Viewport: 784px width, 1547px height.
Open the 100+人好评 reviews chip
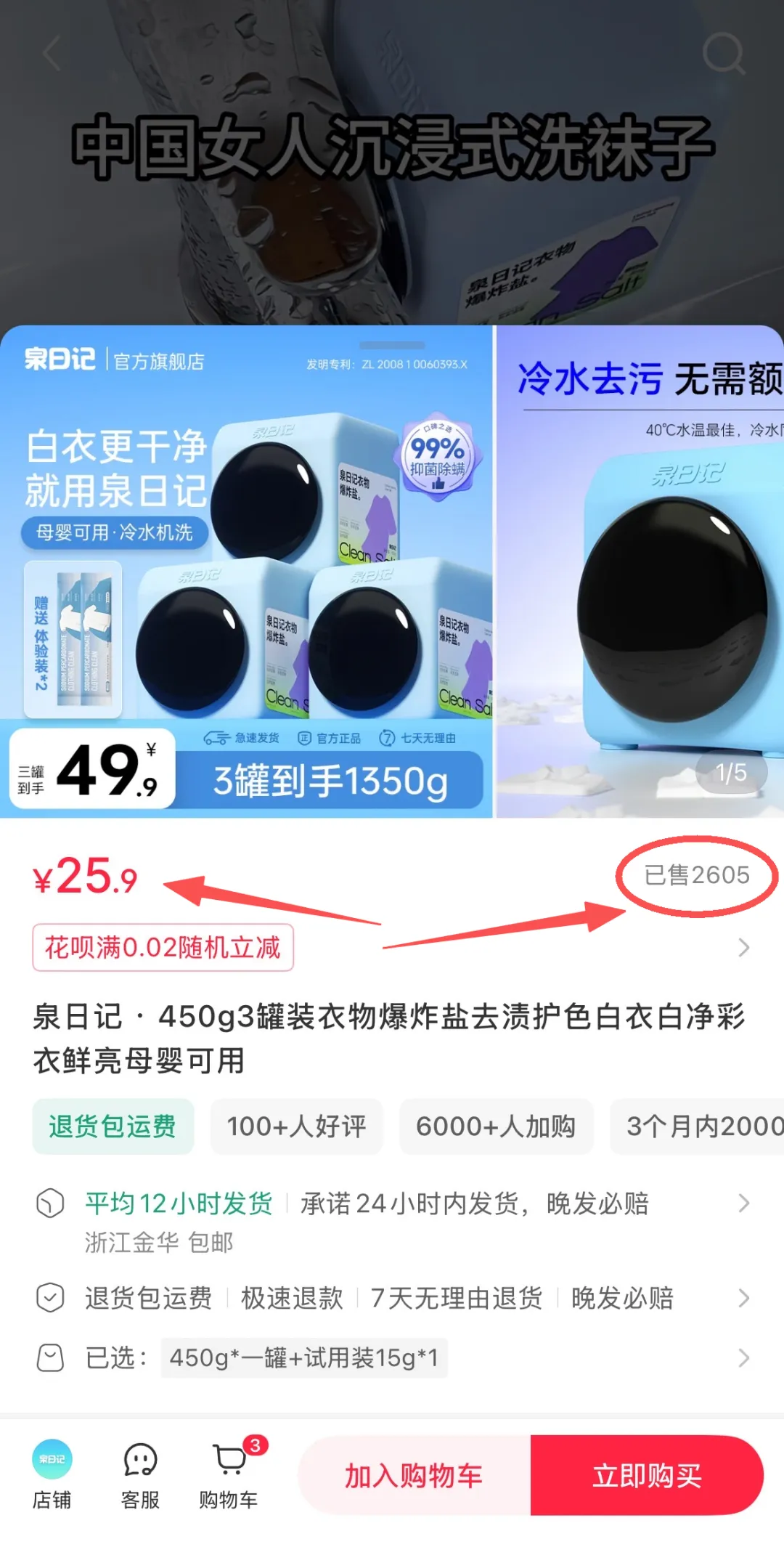tap(296, 1126)
